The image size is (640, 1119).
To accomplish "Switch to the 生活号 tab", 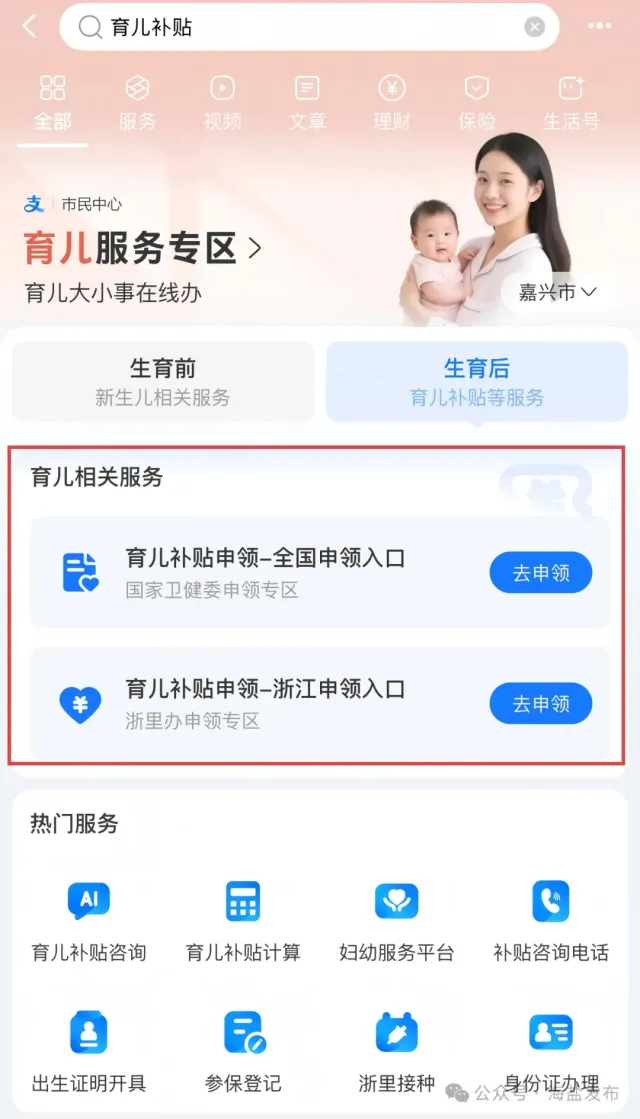I will tap(571, 103).
